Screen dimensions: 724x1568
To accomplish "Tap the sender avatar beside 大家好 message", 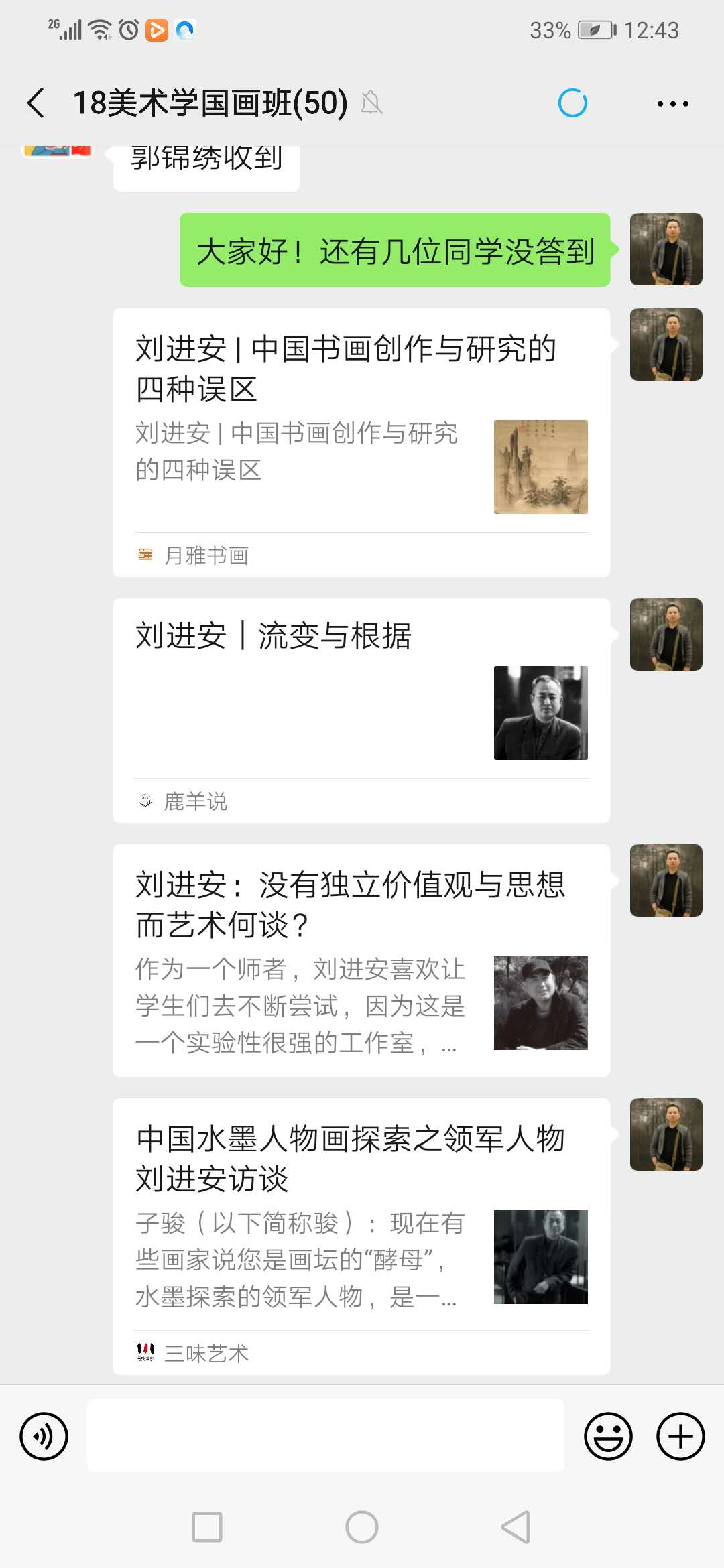I will click(666, 249).
